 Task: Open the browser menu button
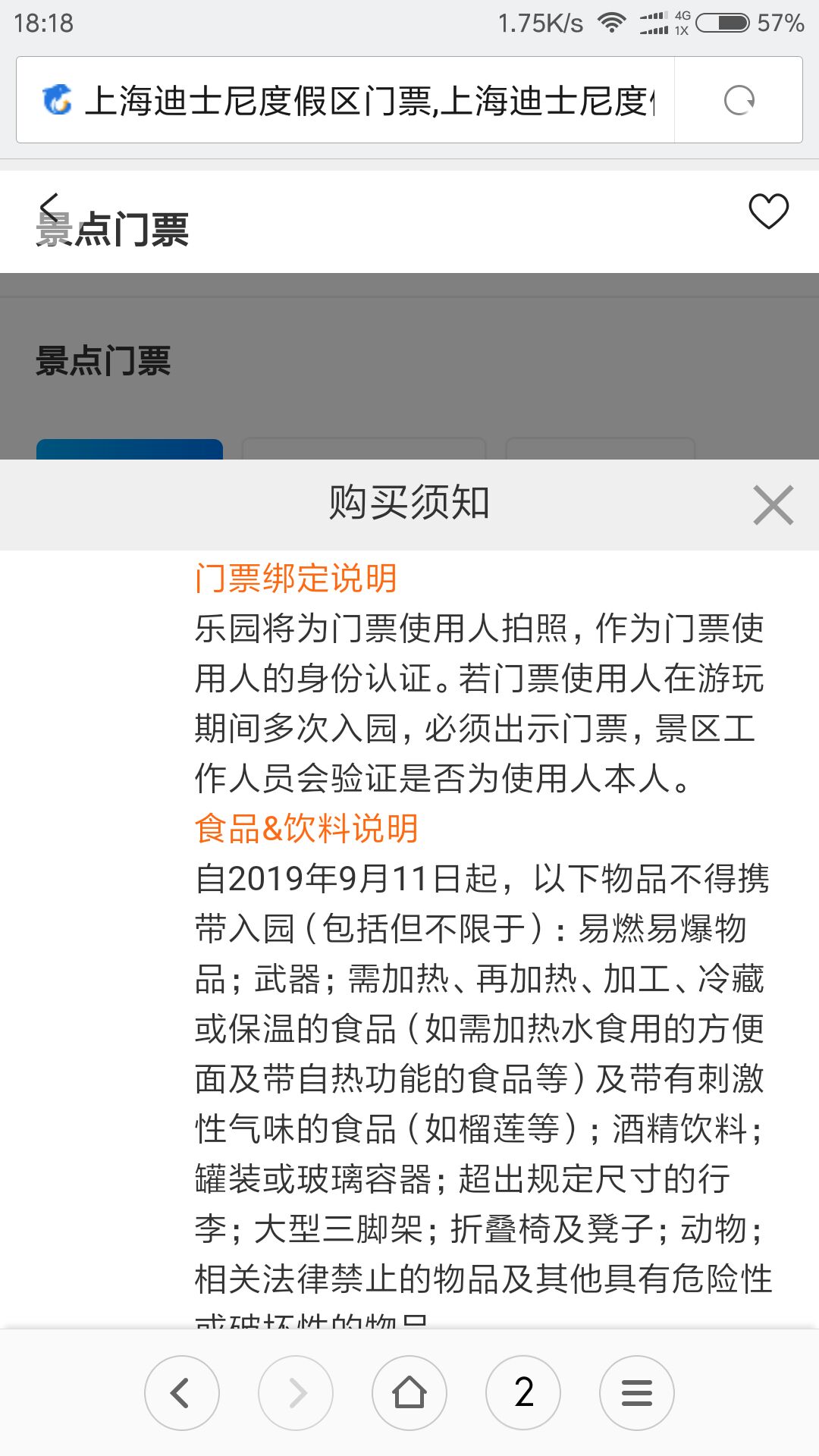(637, 1393)
